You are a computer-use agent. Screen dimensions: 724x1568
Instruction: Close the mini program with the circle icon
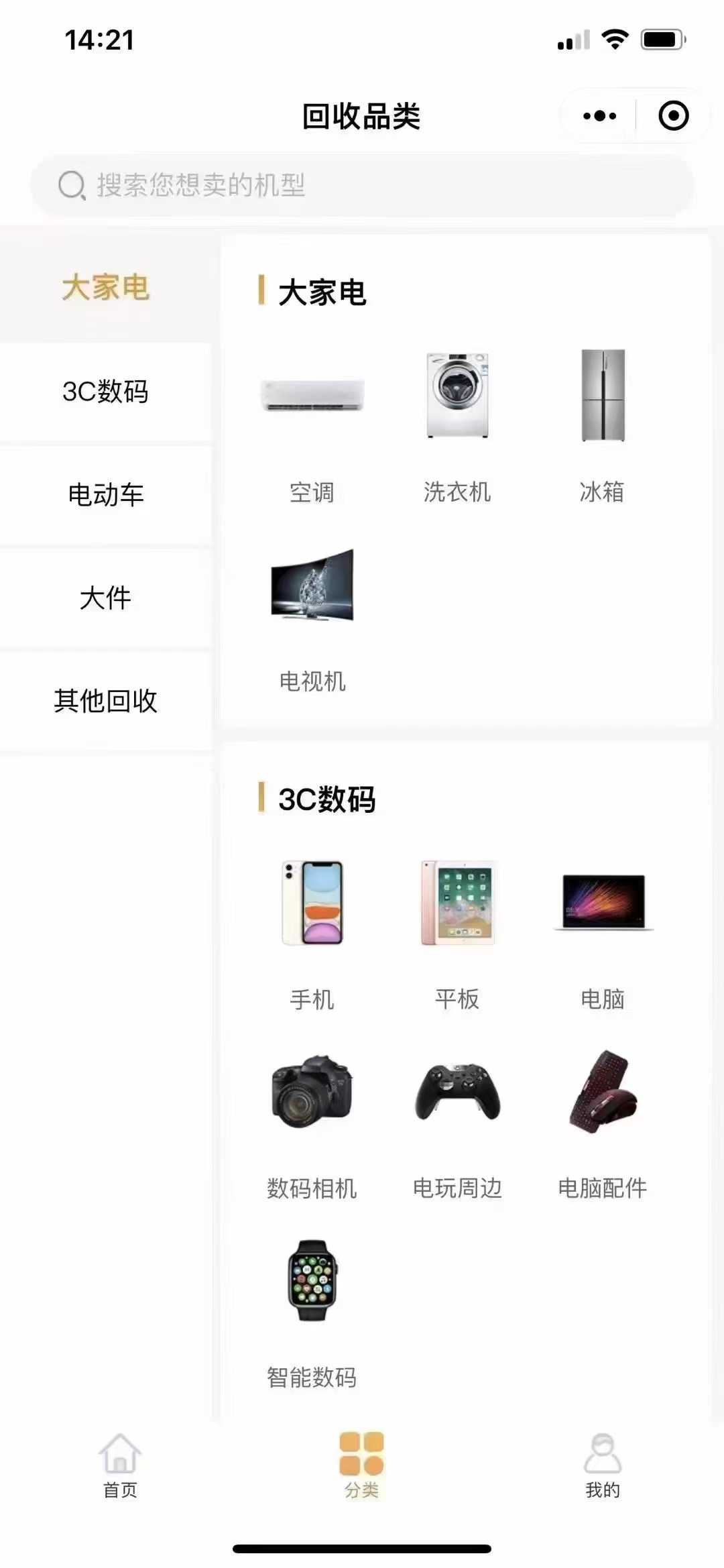tap(673, 116)
